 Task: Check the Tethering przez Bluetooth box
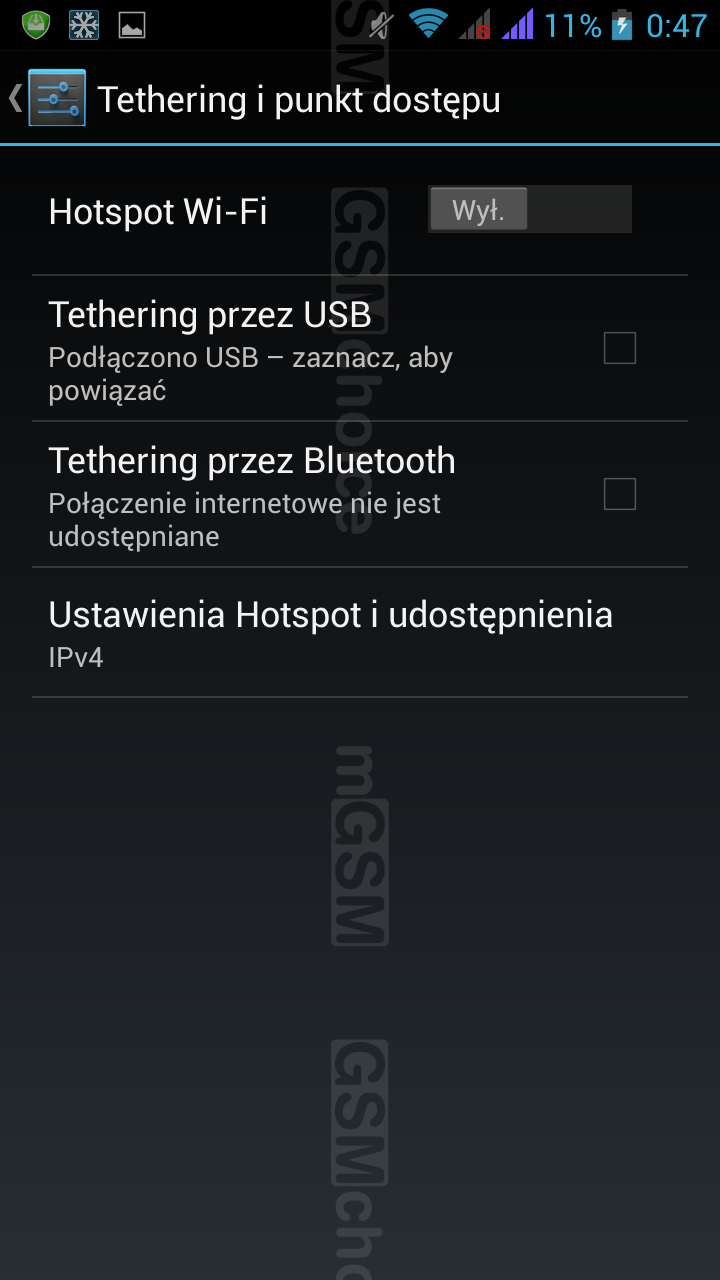(619, 494)
